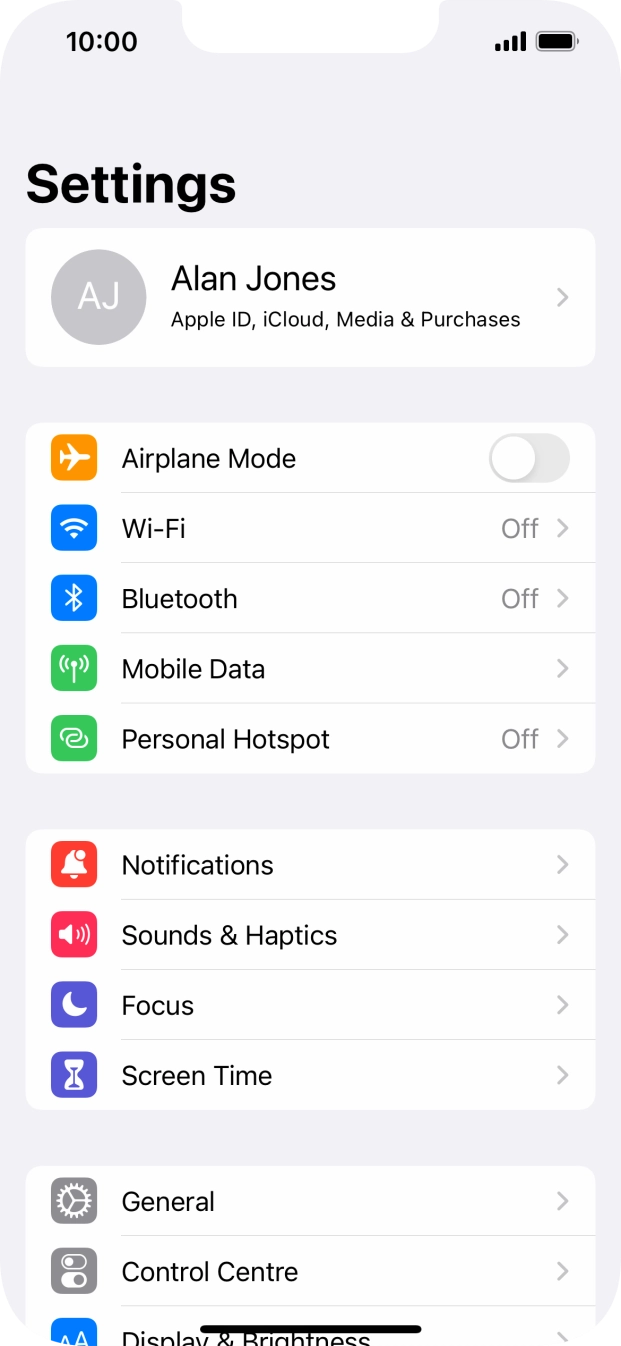Toggle the Airplane Mode switch
This screenshot has width=621, height=1346.
[529, 459]
